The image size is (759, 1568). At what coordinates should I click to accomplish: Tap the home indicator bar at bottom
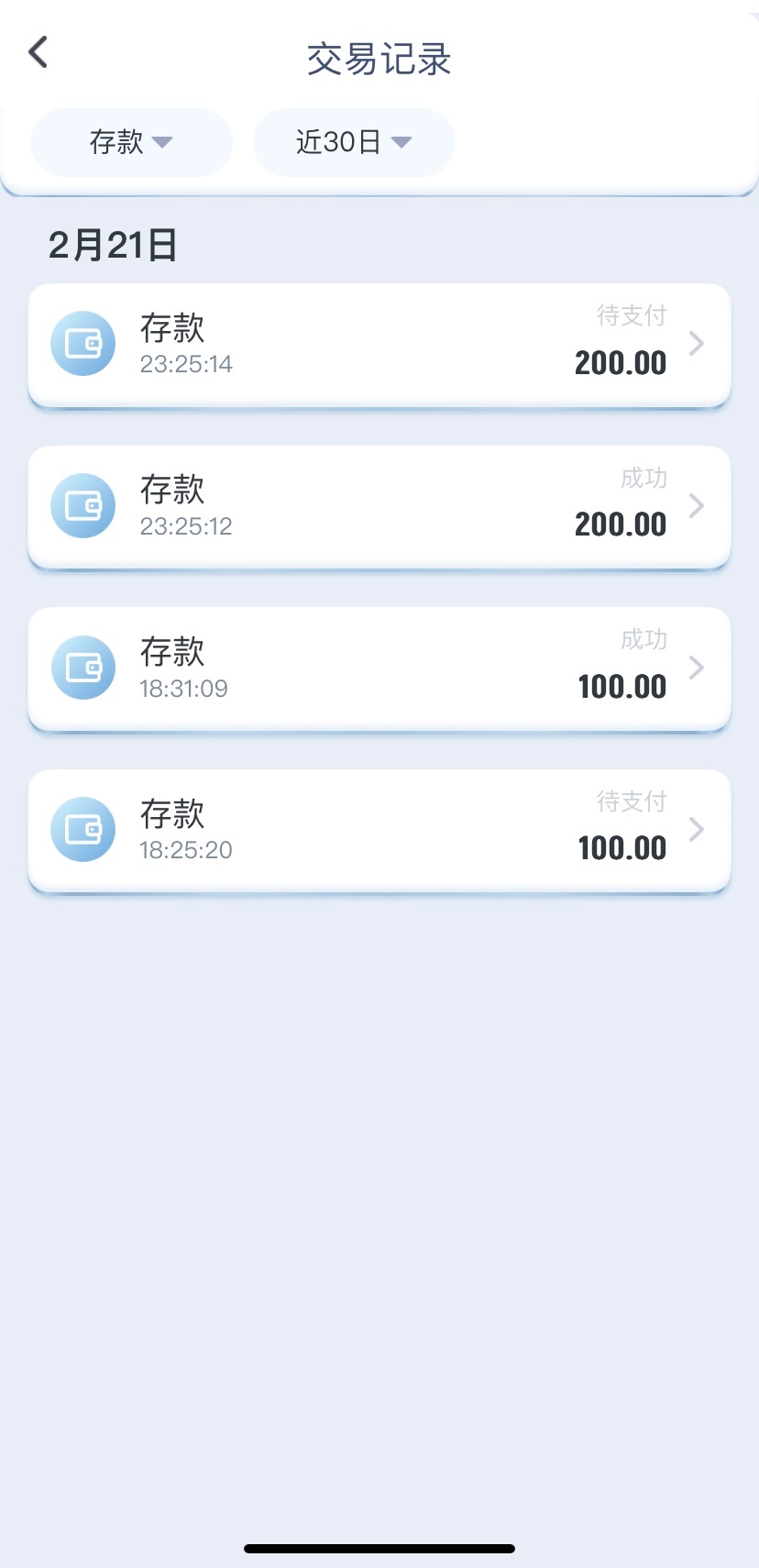379,1547
